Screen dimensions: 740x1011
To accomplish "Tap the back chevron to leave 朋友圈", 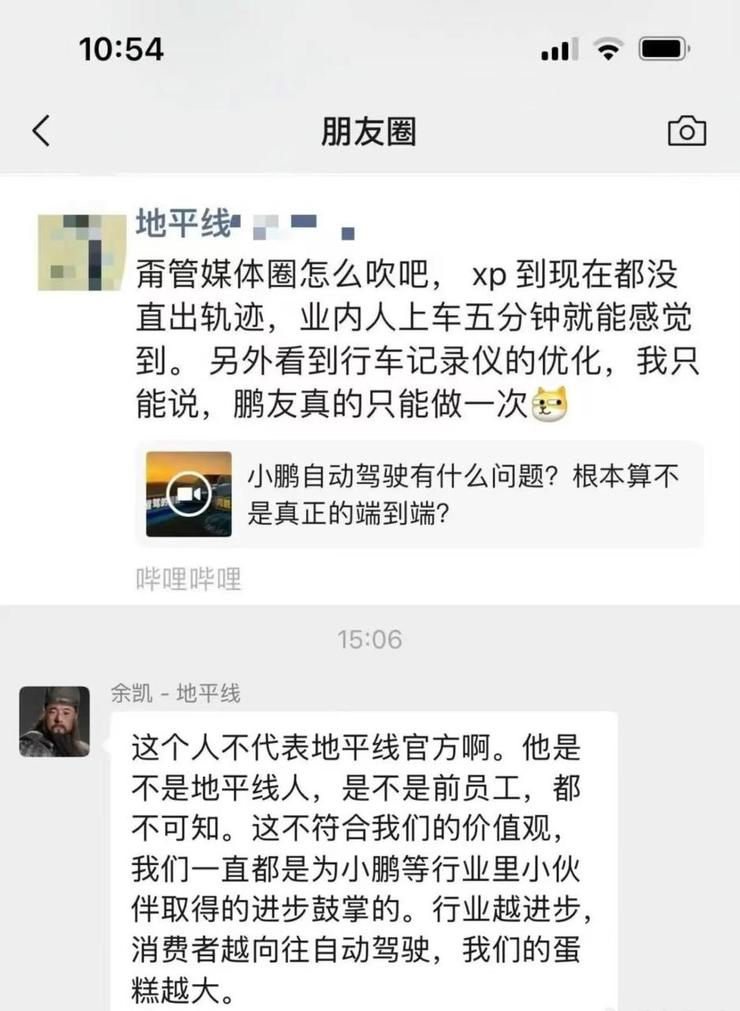I will point(40,131).
